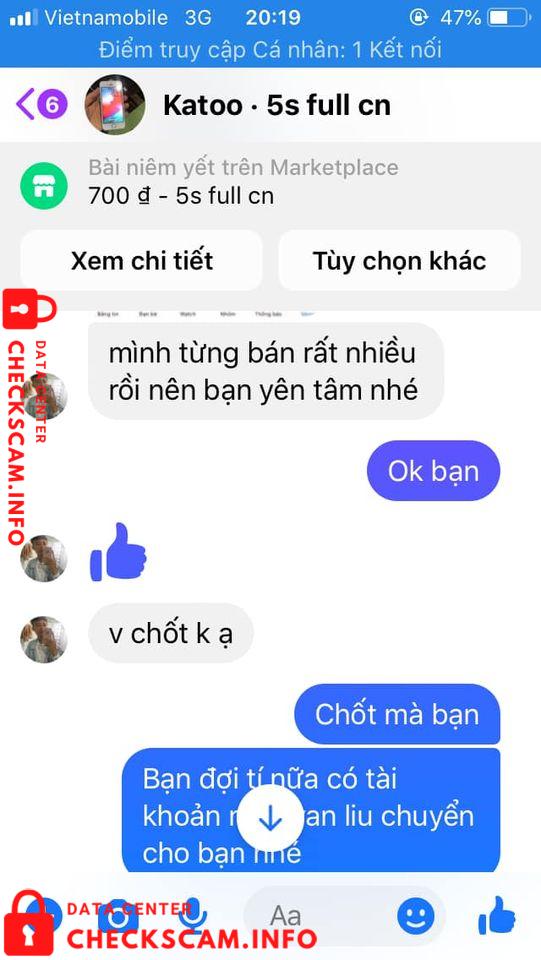Record a voice message with microphone
The width and height of the screenshot is (541, 960).
(192, 917)
